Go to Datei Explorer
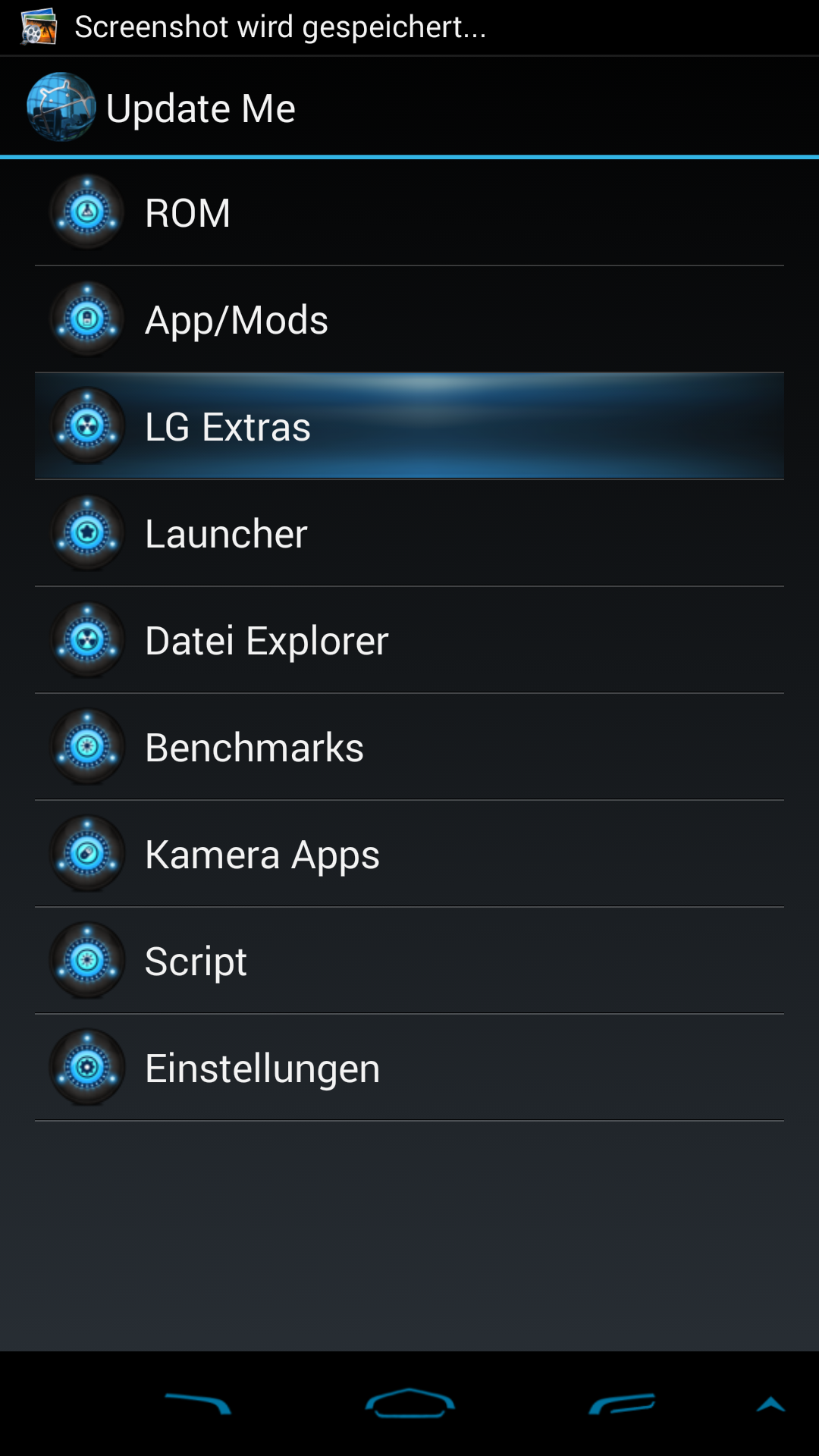Viewport: 819px width, 1456px height. [x=409, y=640]
